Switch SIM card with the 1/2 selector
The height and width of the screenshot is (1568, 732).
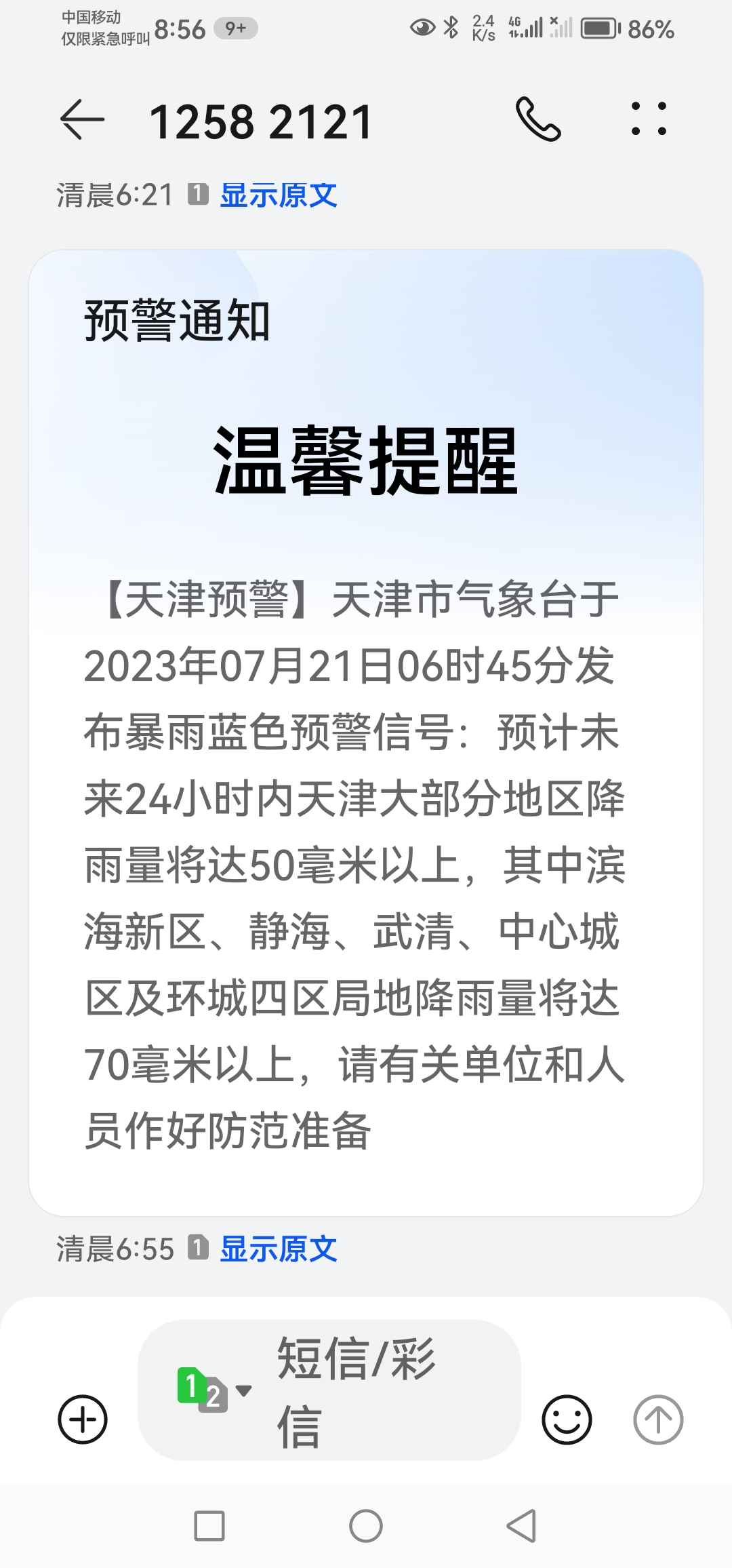click(213, 1390)
